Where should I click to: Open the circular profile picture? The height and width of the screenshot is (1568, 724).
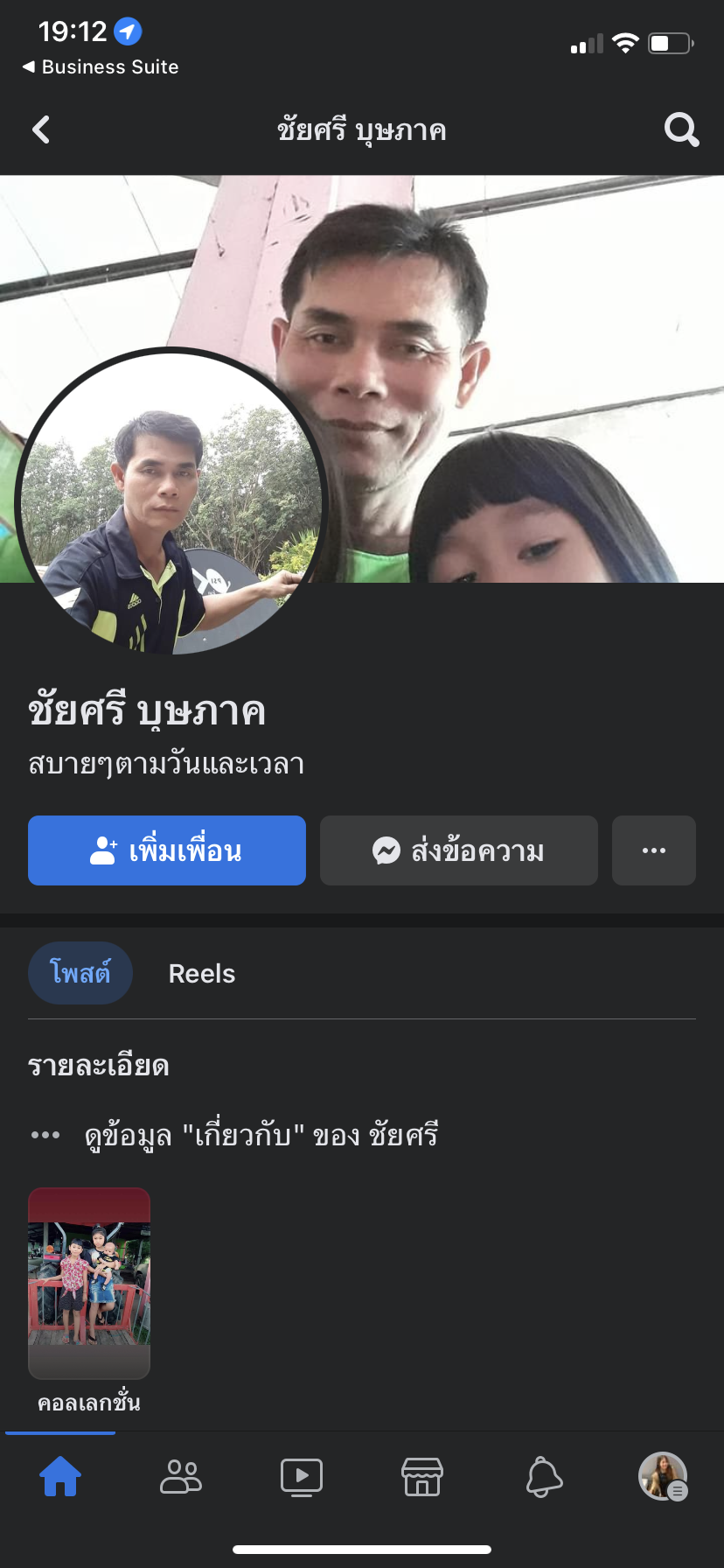pos(171,501)
